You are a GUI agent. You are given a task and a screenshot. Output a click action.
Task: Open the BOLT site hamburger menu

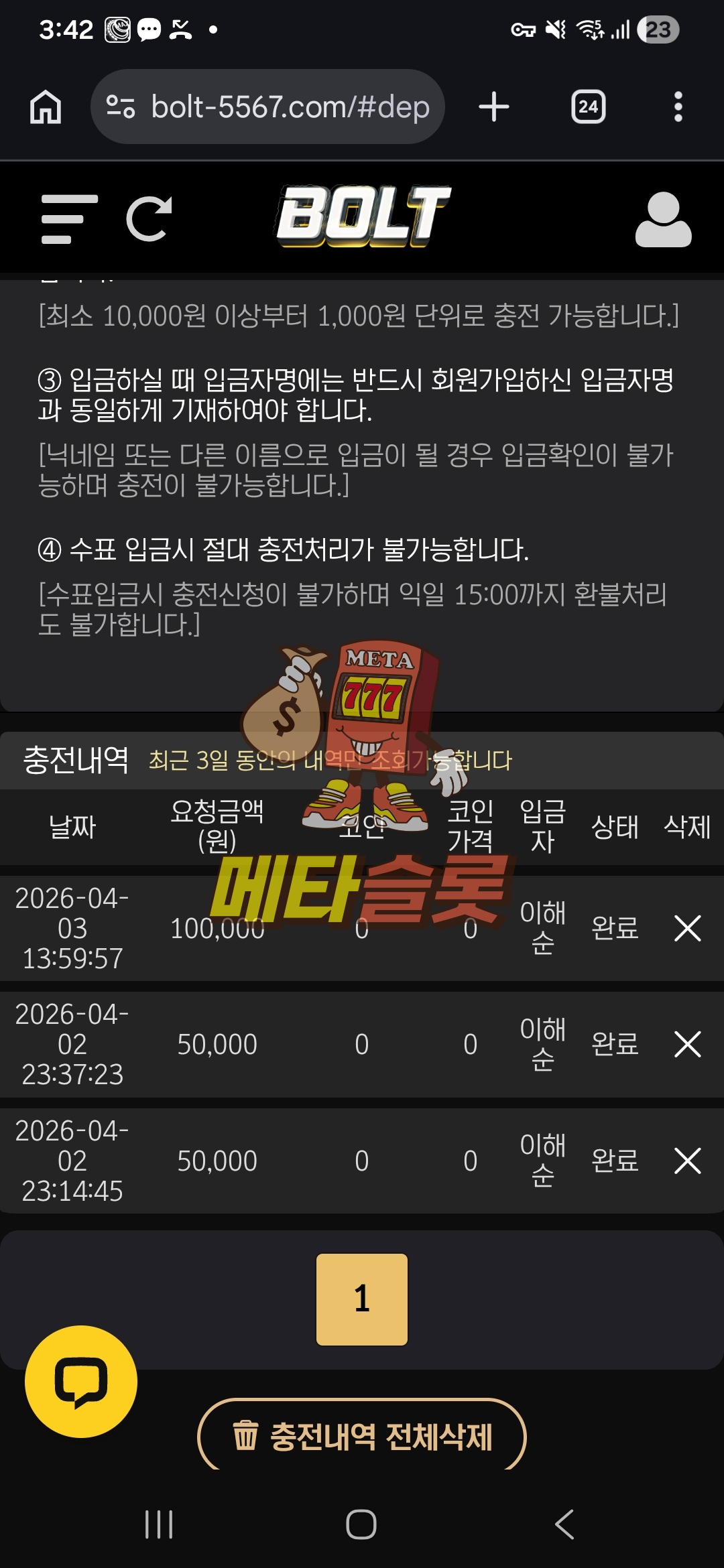click(68, 219)
